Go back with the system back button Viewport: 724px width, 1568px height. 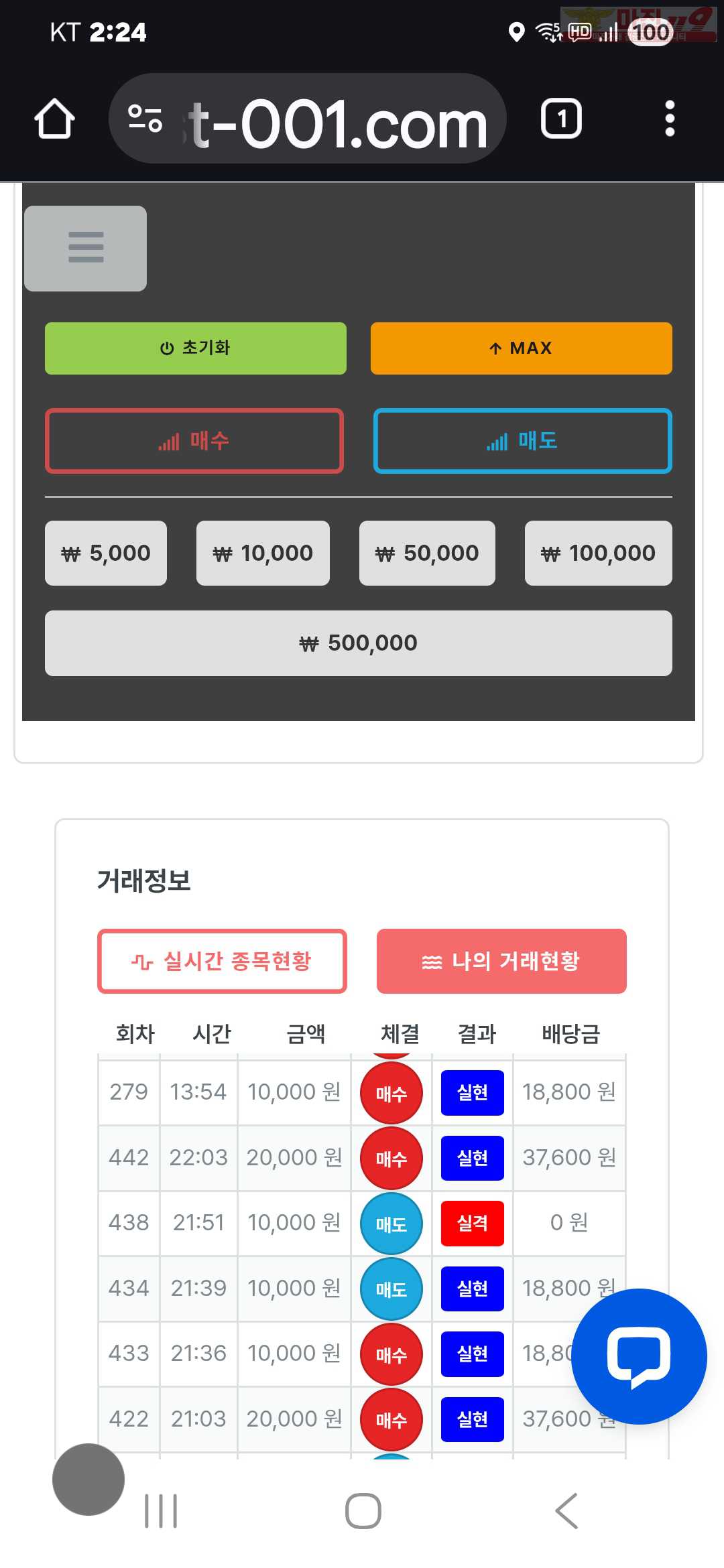(566, 1511)
